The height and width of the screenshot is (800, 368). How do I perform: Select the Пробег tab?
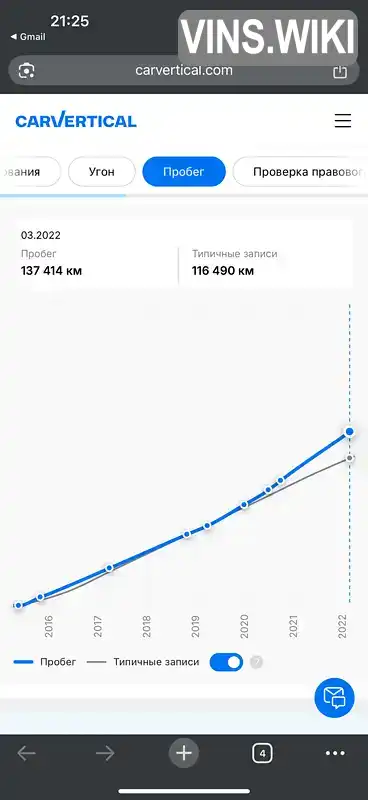[x=184, y=171]
